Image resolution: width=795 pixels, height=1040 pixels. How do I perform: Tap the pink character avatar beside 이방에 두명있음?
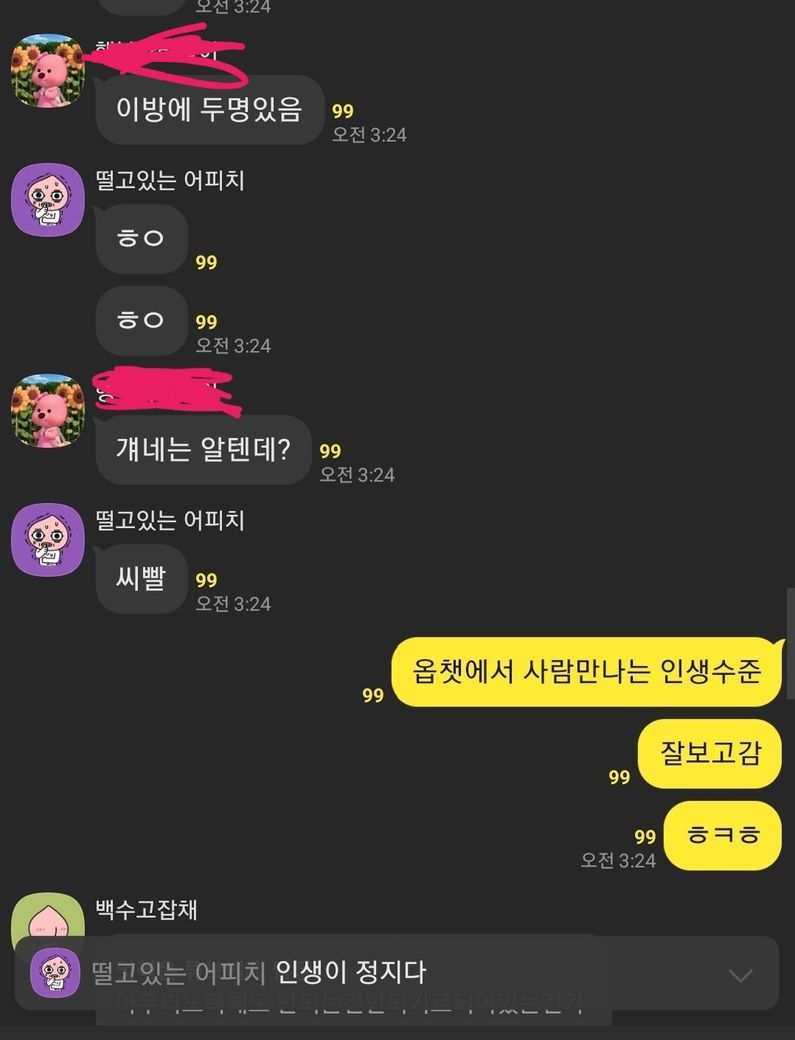[47, 70]
